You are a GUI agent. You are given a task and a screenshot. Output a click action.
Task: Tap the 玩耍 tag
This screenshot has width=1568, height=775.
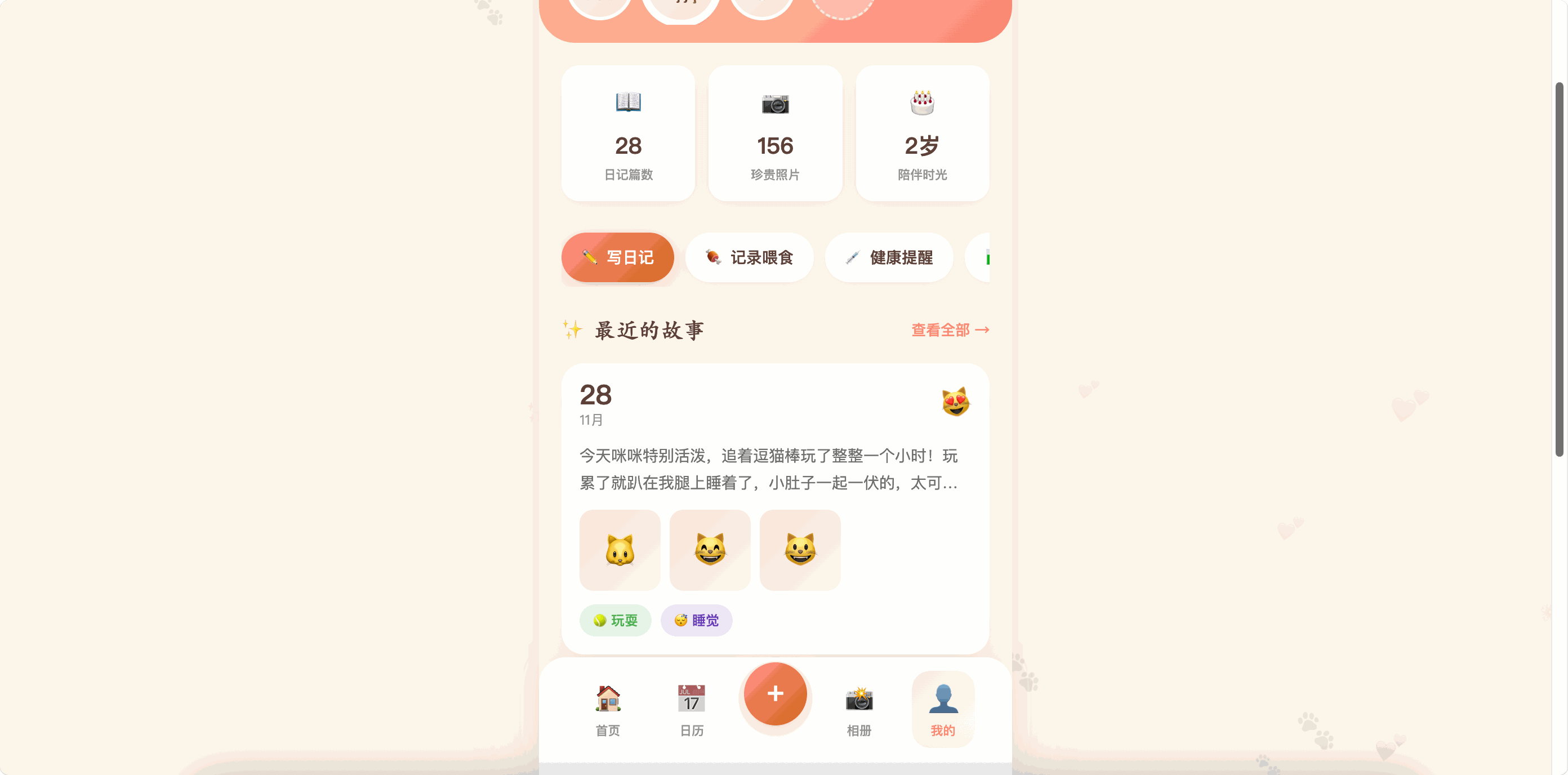coord(615,620)
